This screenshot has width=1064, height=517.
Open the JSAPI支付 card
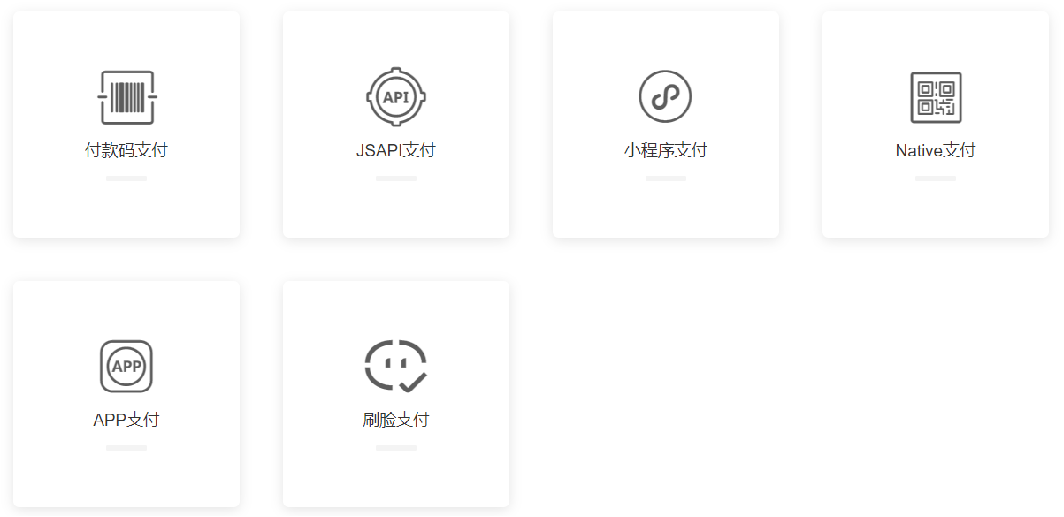[x=396, y=125]
